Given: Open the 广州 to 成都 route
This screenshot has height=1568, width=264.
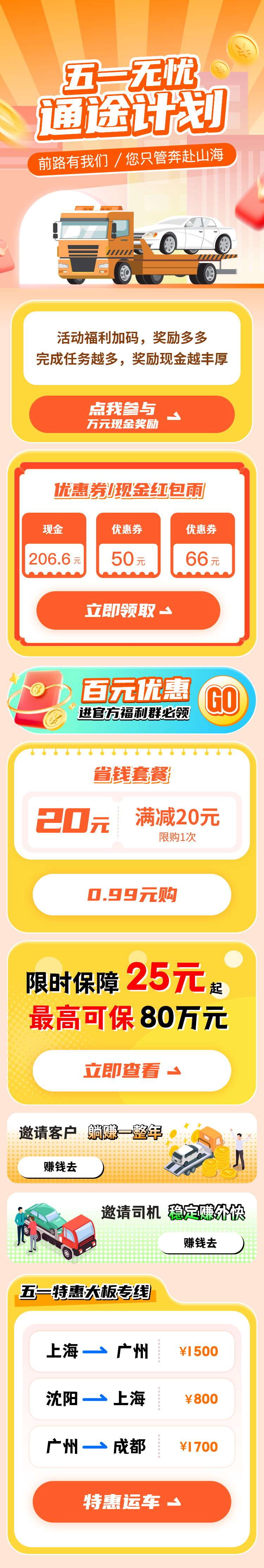Looking at the screenshot, I should click(x=131, y=1446).
